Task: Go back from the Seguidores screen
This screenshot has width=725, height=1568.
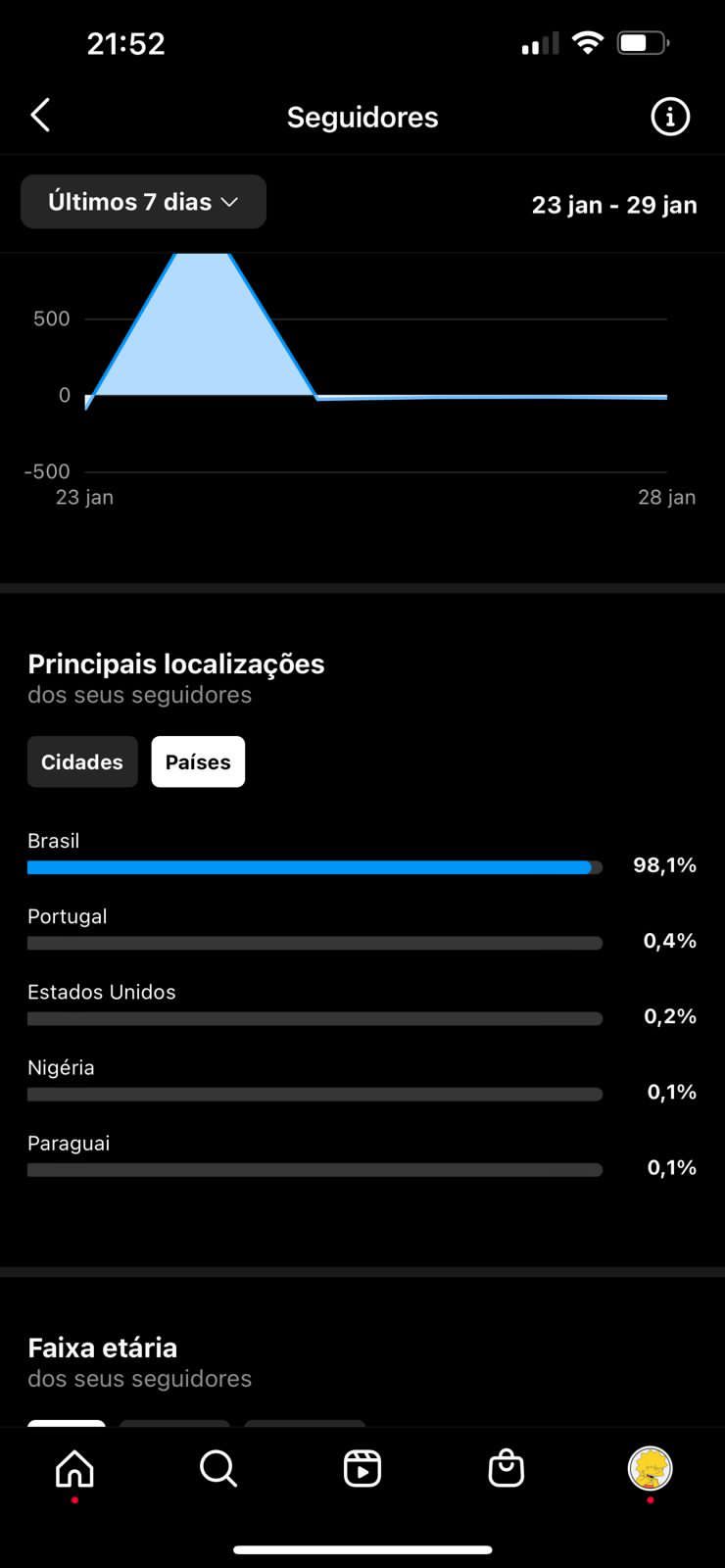Action: (40, 116)
